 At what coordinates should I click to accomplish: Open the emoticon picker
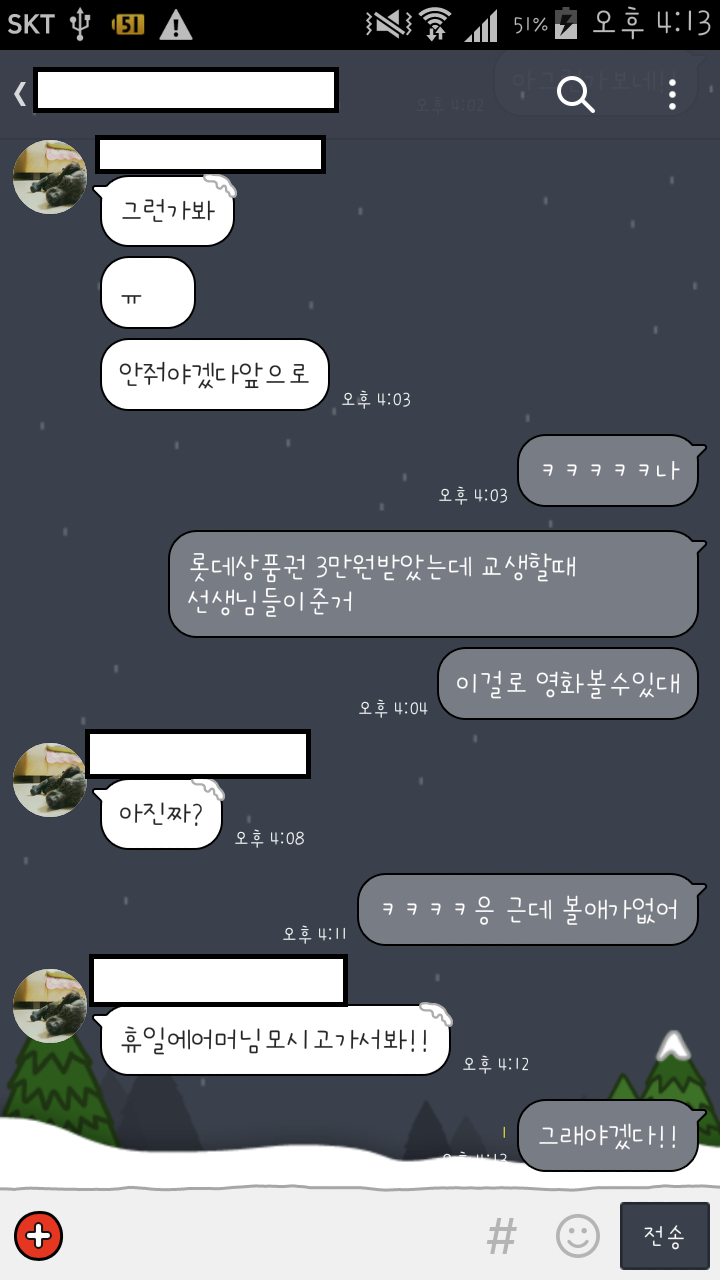click(x=577, y=1236)
